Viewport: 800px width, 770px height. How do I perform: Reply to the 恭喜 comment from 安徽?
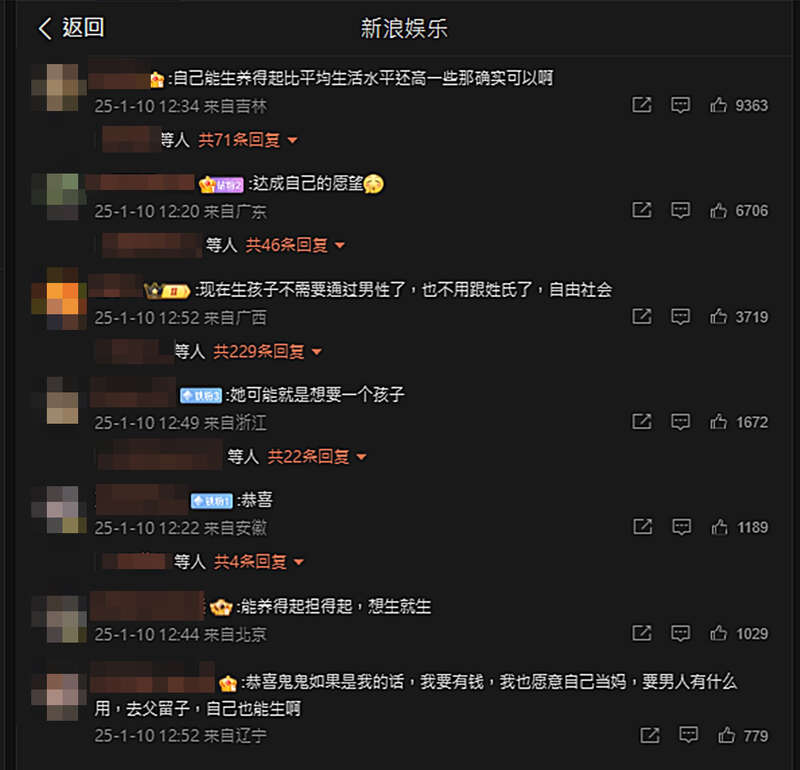[x=680, y=527]
